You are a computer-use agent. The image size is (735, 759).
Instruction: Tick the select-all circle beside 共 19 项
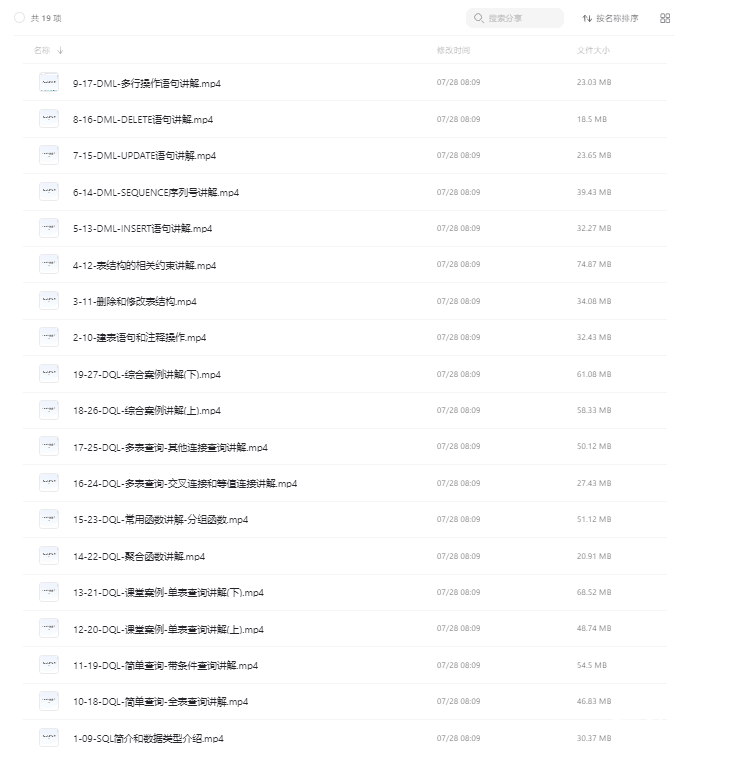pos(19,18)
